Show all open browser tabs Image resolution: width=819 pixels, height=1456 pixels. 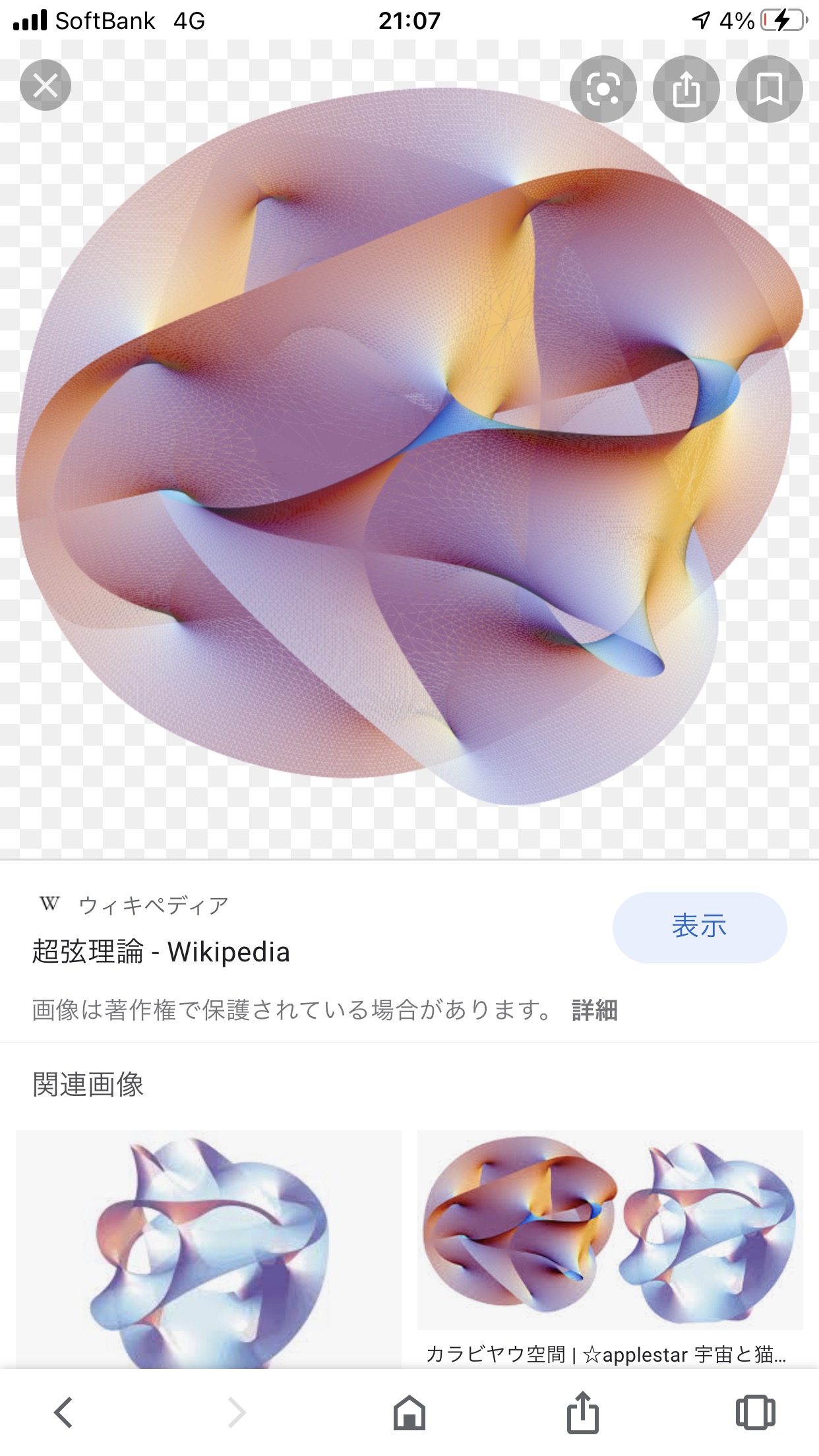click(x=755, y=1412)
